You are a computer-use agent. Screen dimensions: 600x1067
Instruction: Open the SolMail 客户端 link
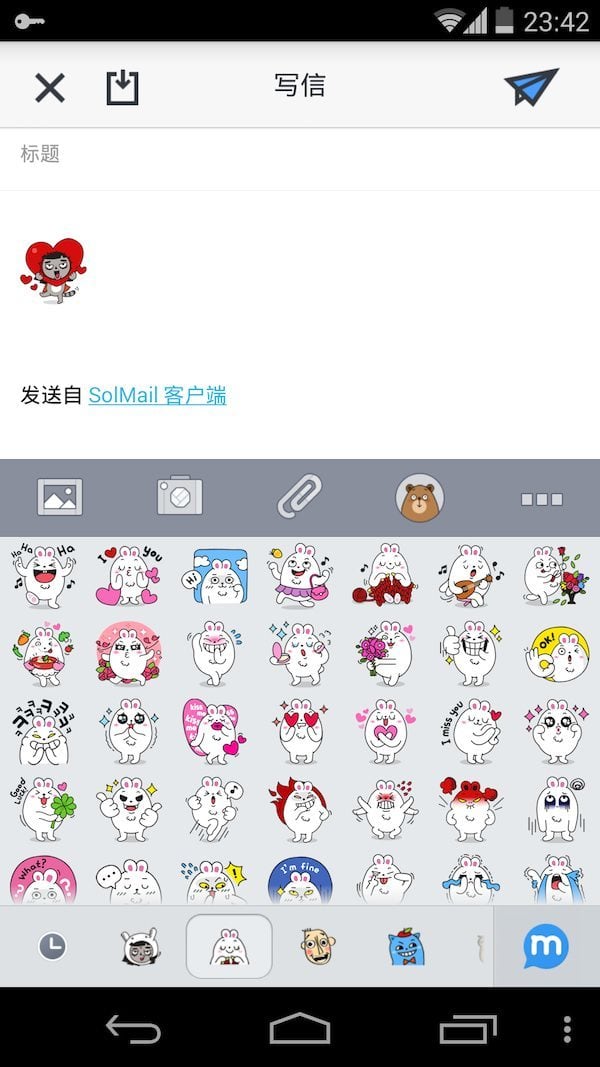(x=157, y=395)
